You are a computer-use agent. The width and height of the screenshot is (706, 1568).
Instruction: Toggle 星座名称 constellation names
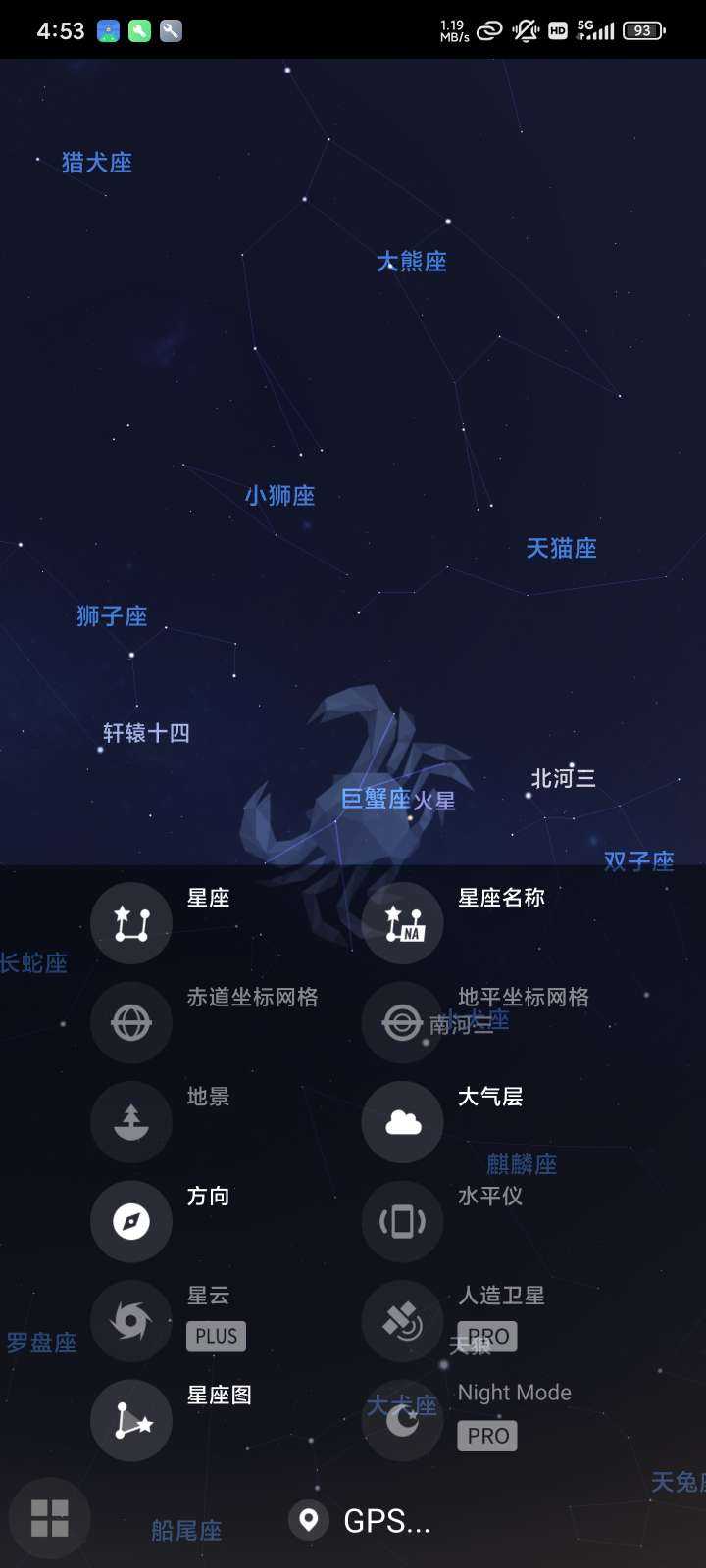point(403,923)
